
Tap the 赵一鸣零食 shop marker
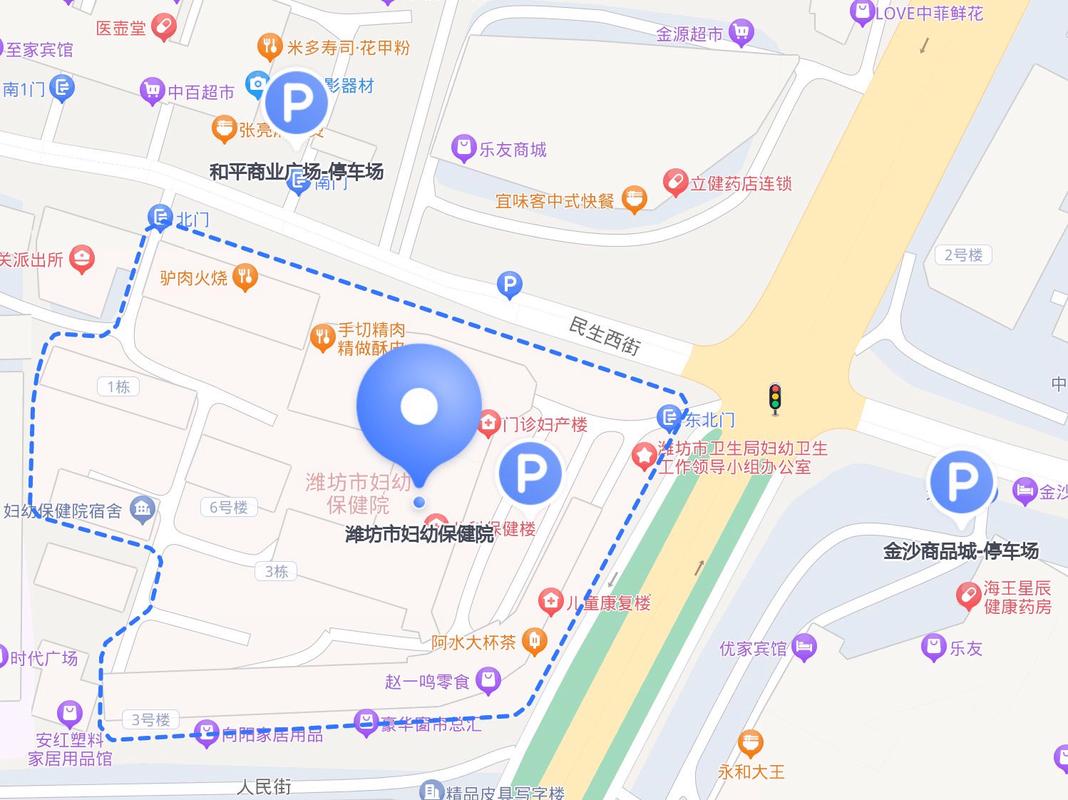pyautogui.click(x=489, y=682)
